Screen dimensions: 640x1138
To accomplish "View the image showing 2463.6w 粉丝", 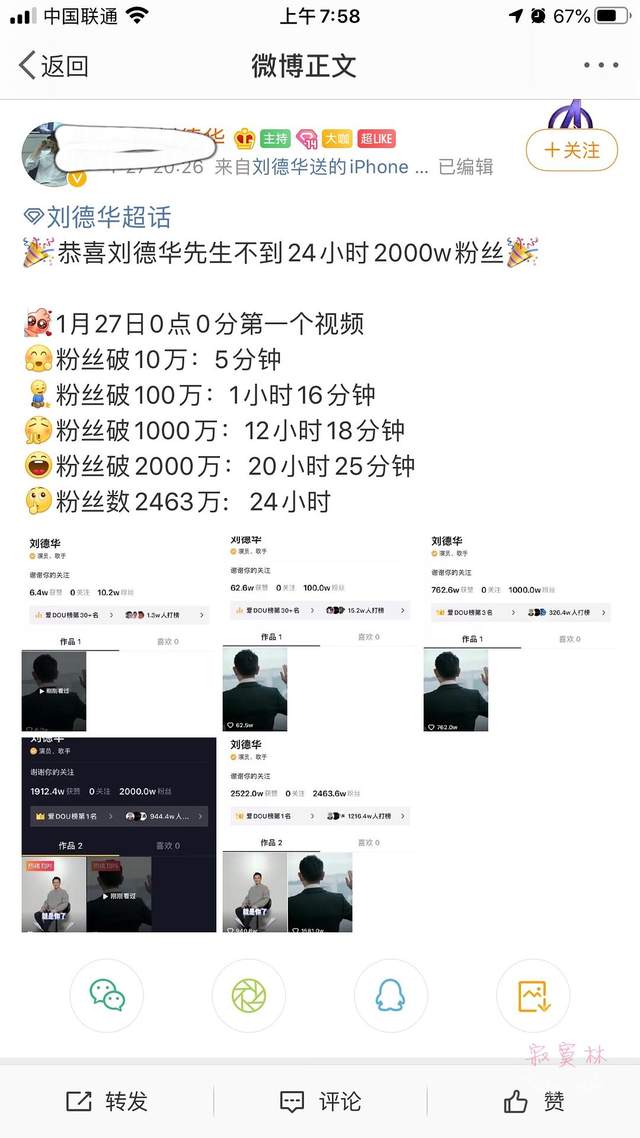I will (319, 835).
